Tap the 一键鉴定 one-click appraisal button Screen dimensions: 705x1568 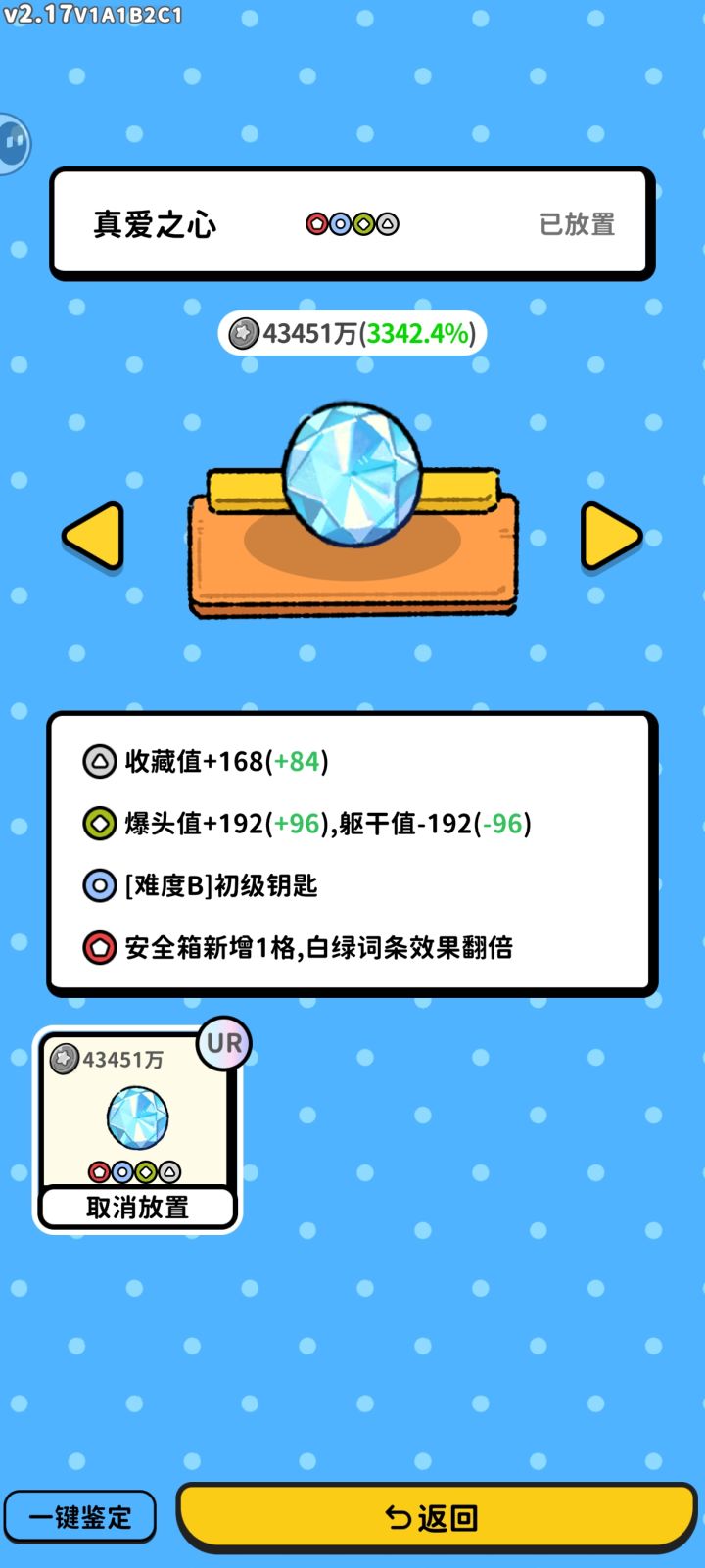79,1514
